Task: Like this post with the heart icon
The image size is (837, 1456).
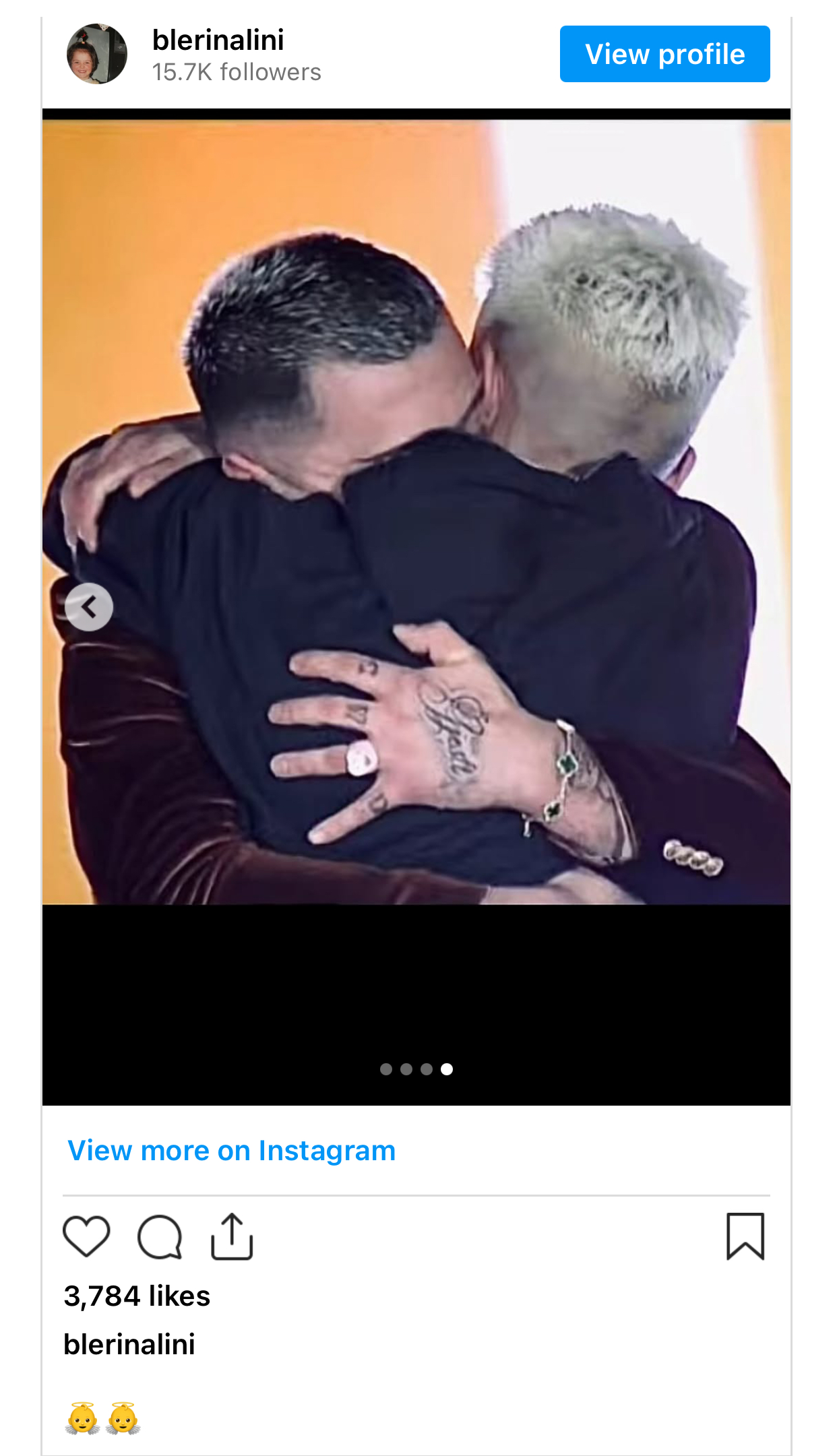Action: pyautogui.click(x=86, y=1236)
